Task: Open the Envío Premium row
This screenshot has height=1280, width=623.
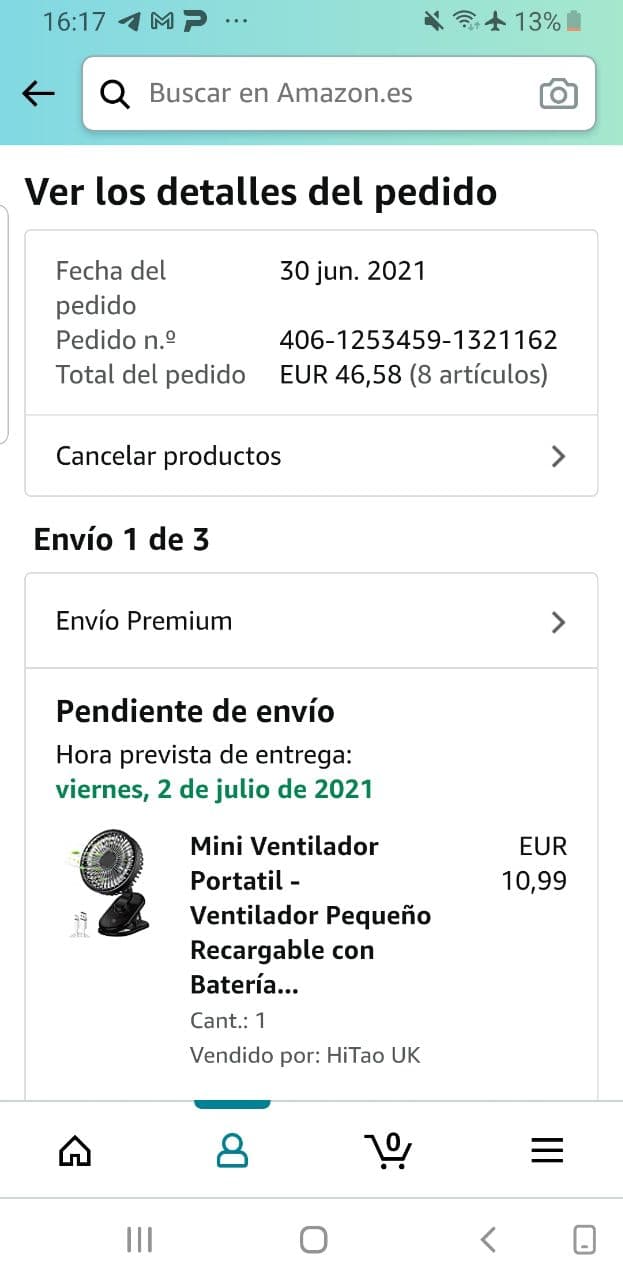Action: [311, 621]
